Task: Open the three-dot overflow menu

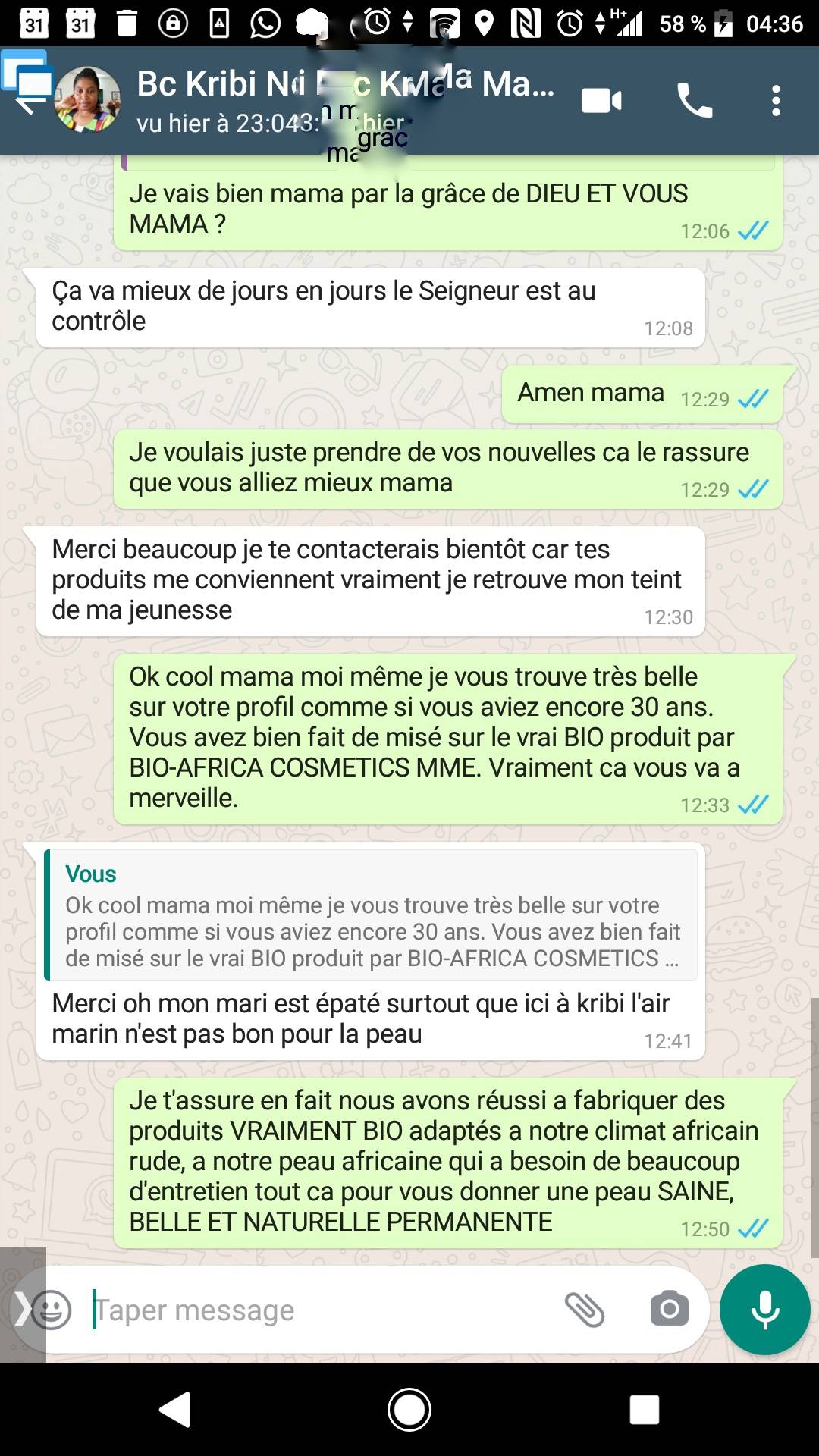Action: tap(776, 101)
